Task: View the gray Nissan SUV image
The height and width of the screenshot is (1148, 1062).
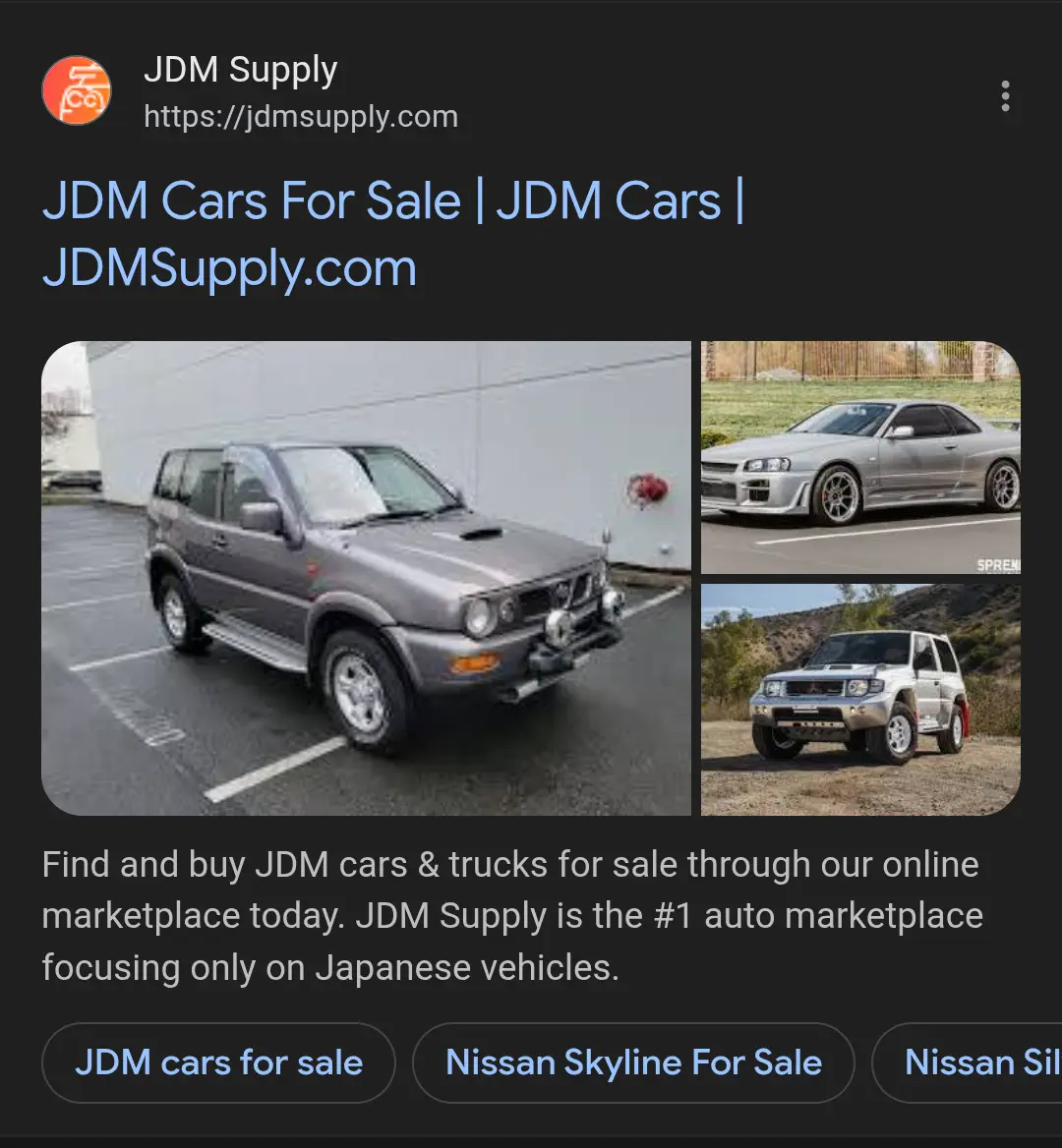Action: coord(366,578)
